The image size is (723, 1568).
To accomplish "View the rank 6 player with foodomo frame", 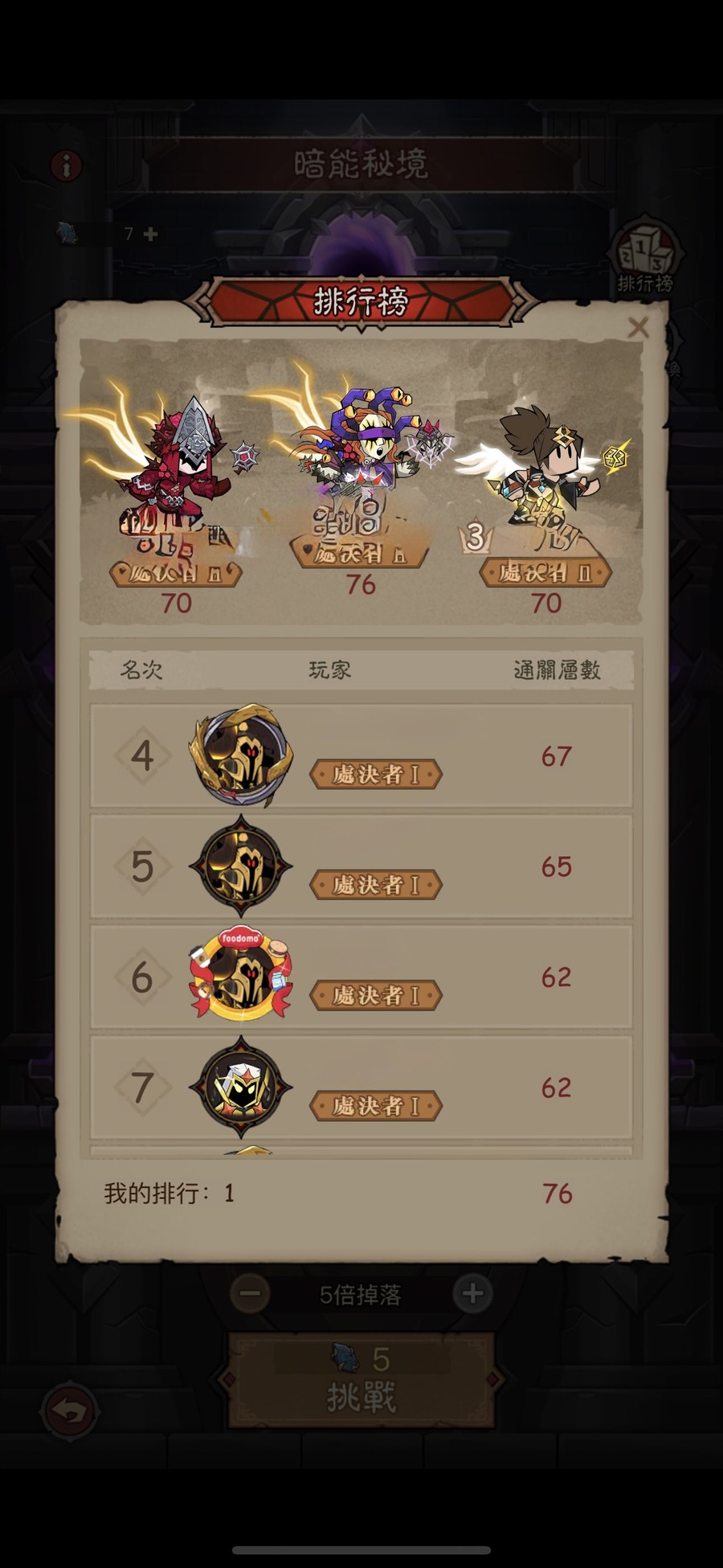I will pos(361,976).
